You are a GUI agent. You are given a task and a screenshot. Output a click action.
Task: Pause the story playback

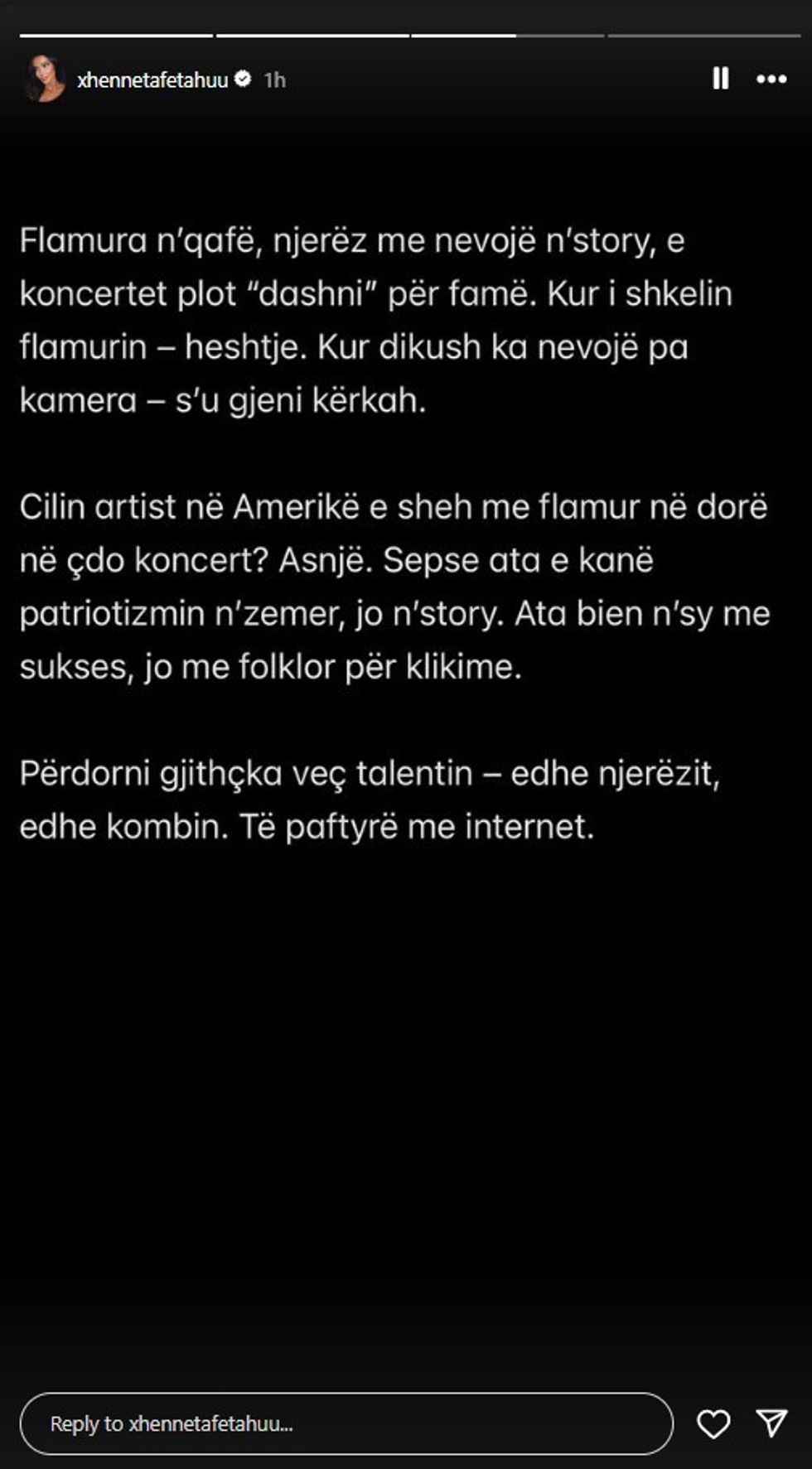[721, 79]
